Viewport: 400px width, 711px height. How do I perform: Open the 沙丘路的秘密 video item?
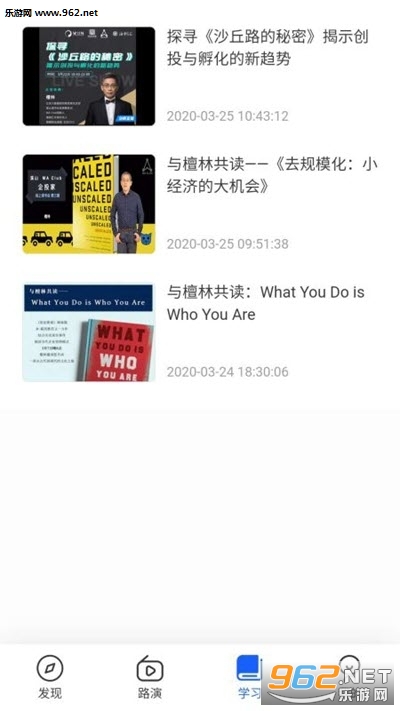tap(200, 76)
